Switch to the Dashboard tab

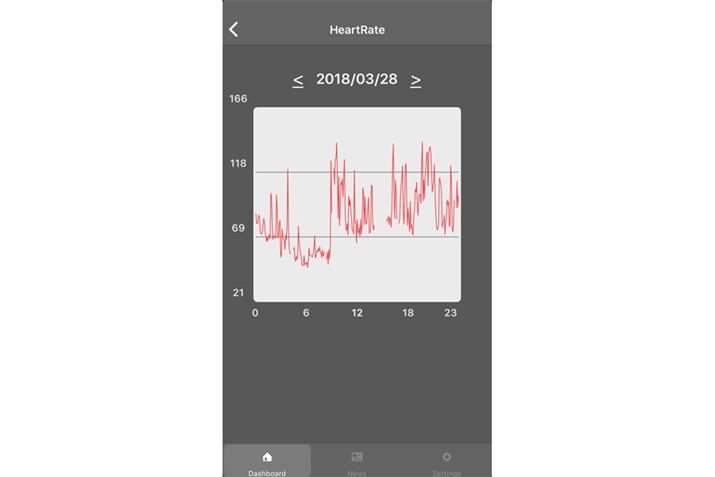click(x=267, y=461)
